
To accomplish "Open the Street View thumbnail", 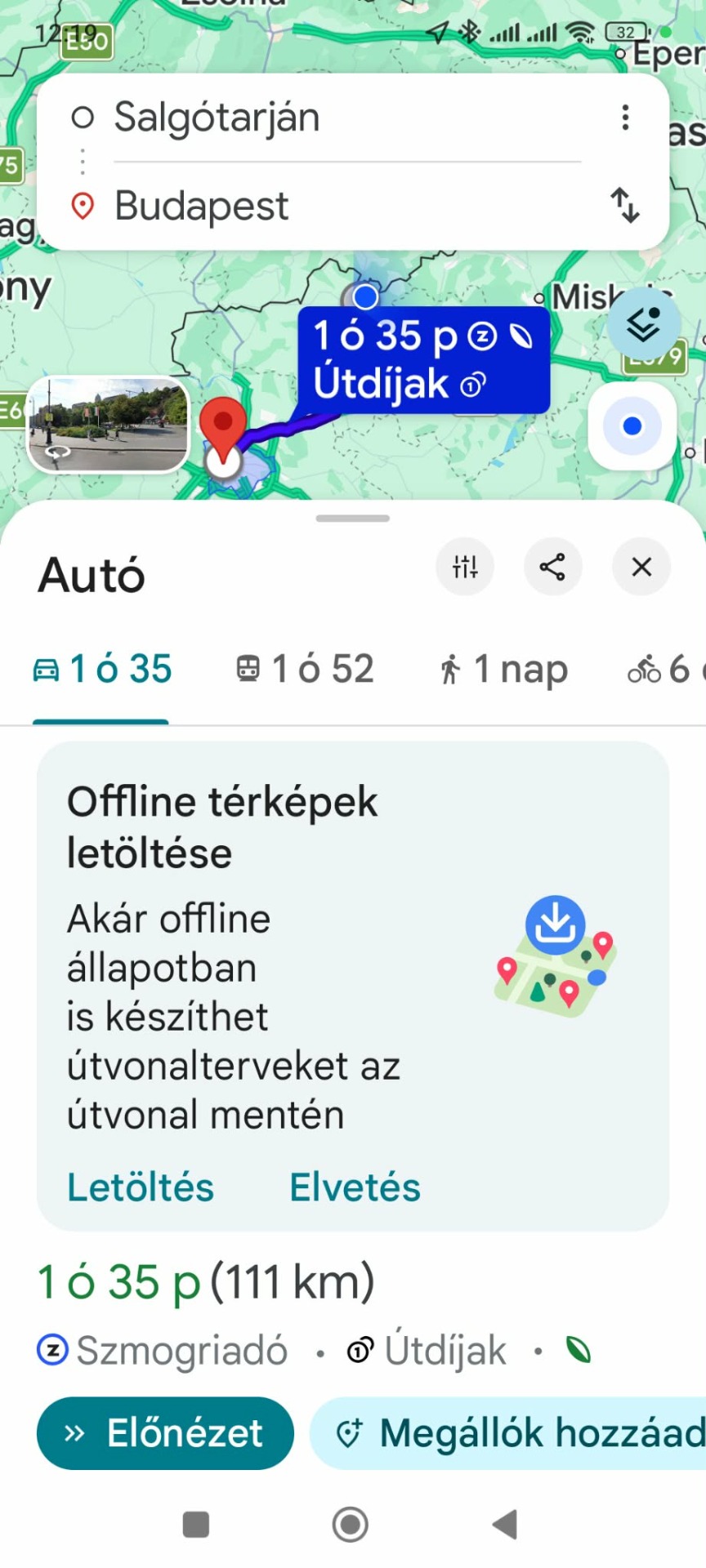I will click(x=109, y=425).
